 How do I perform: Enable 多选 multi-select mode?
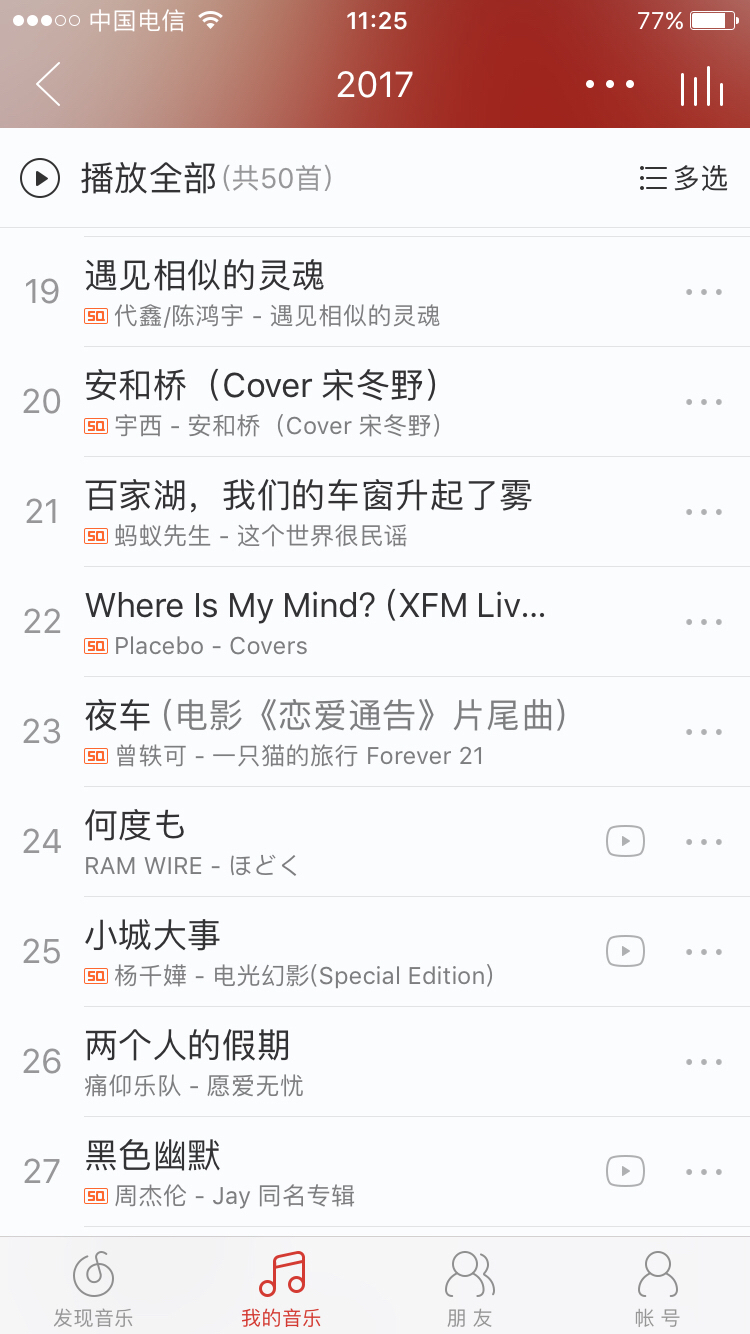684,179
